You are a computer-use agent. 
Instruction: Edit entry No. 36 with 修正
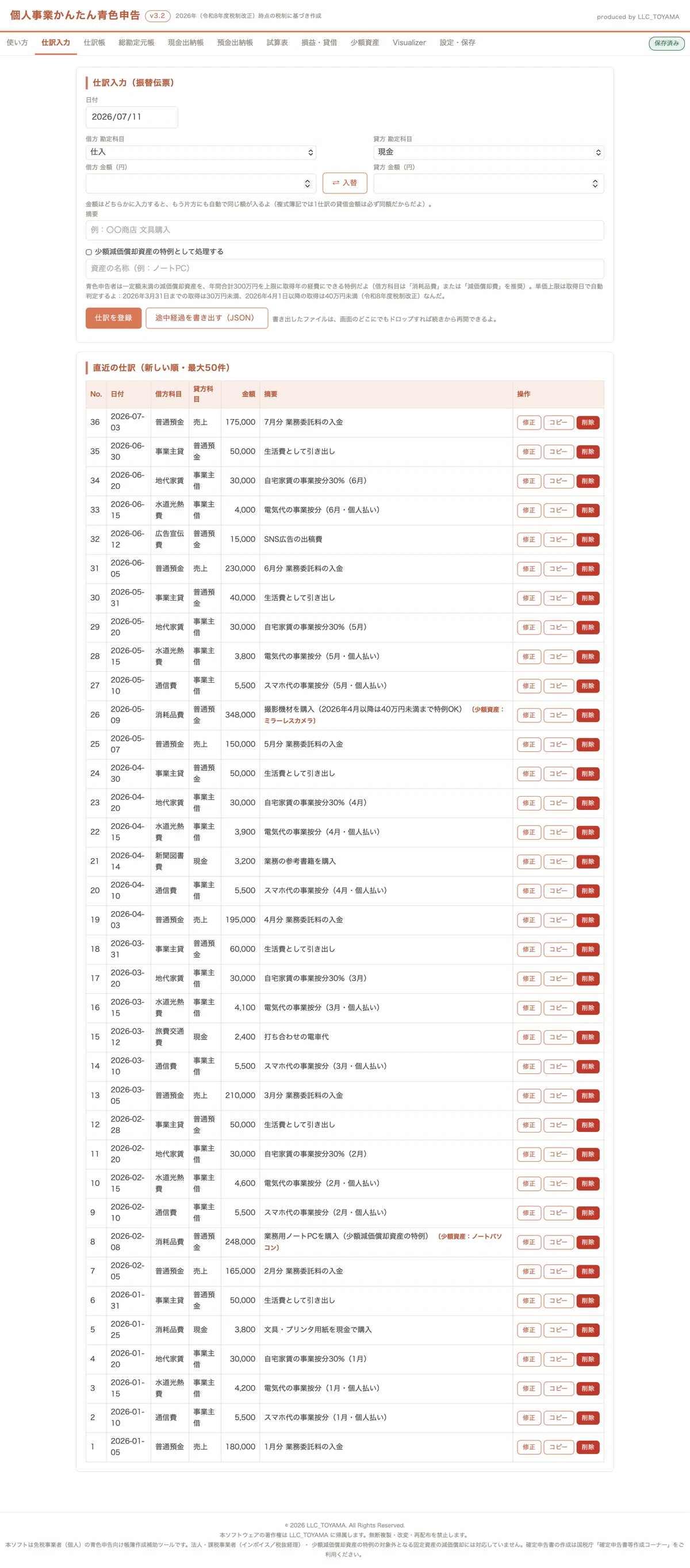click(529, 422)
